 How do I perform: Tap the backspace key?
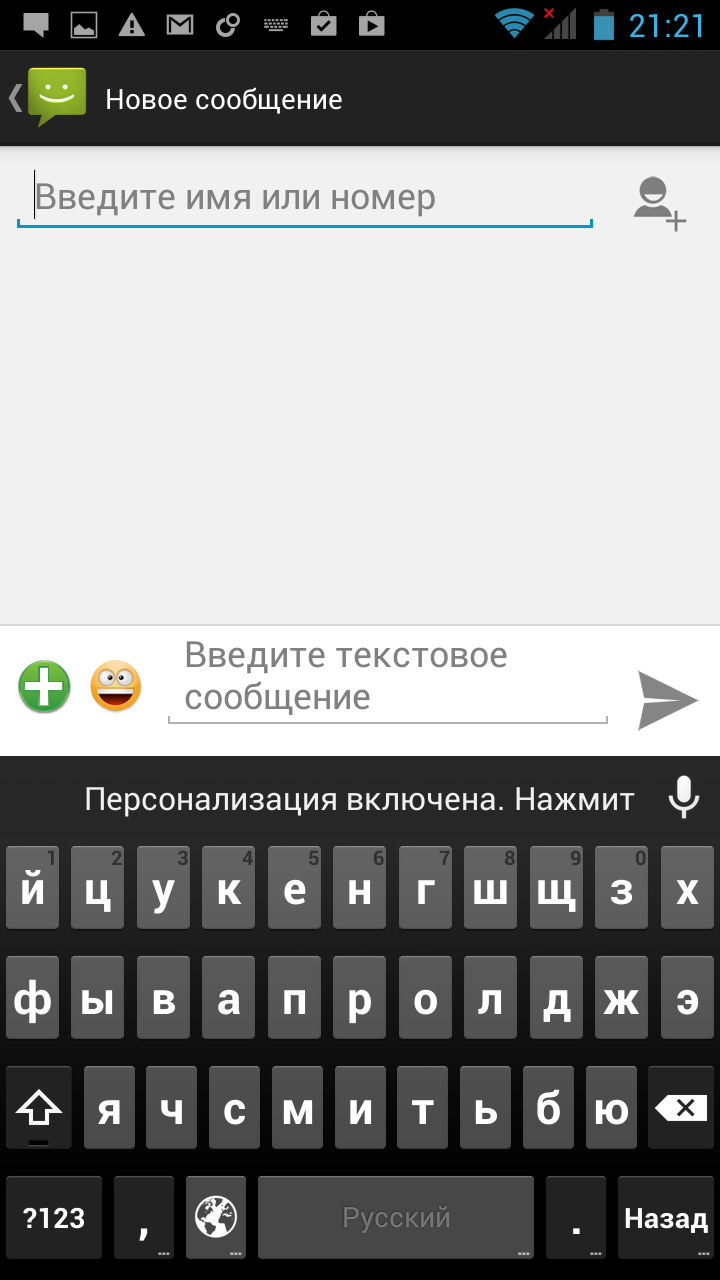pyautogui.click(x=682, y=1107)
